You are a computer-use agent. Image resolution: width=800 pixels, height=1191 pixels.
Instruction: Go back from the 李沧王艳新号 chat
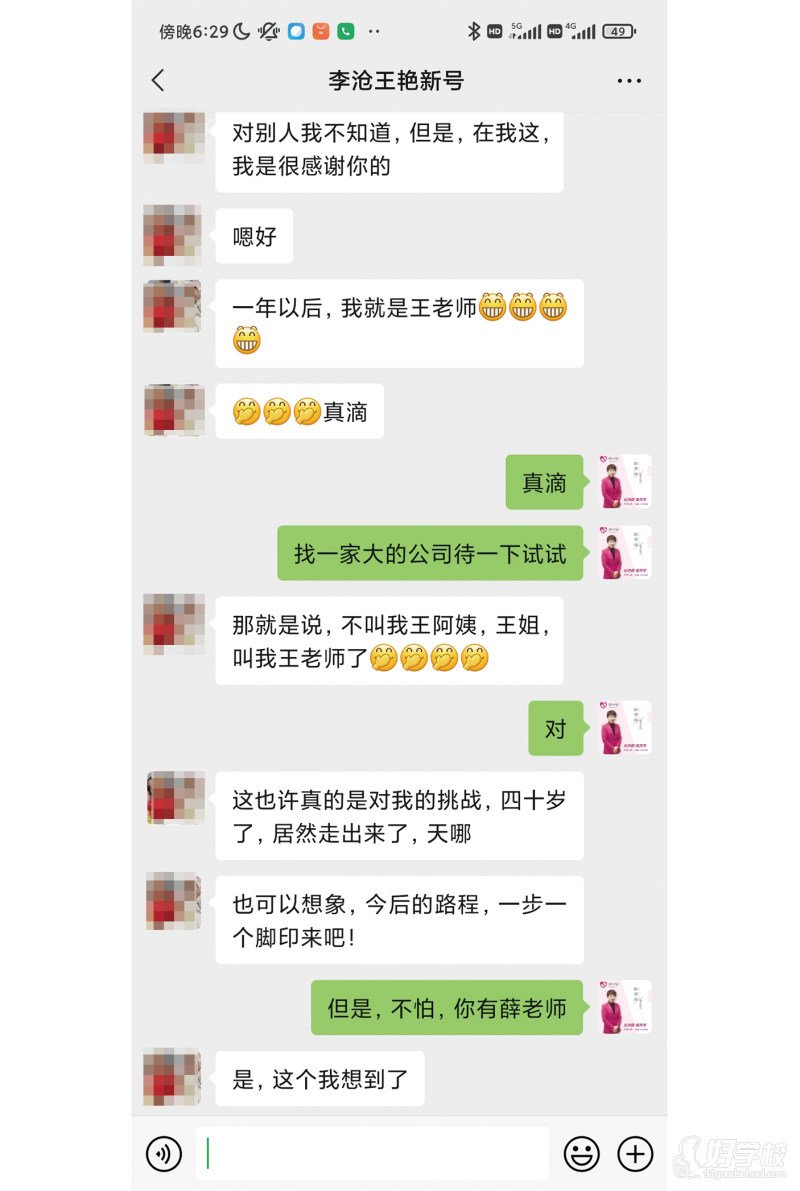pos(158,81)
